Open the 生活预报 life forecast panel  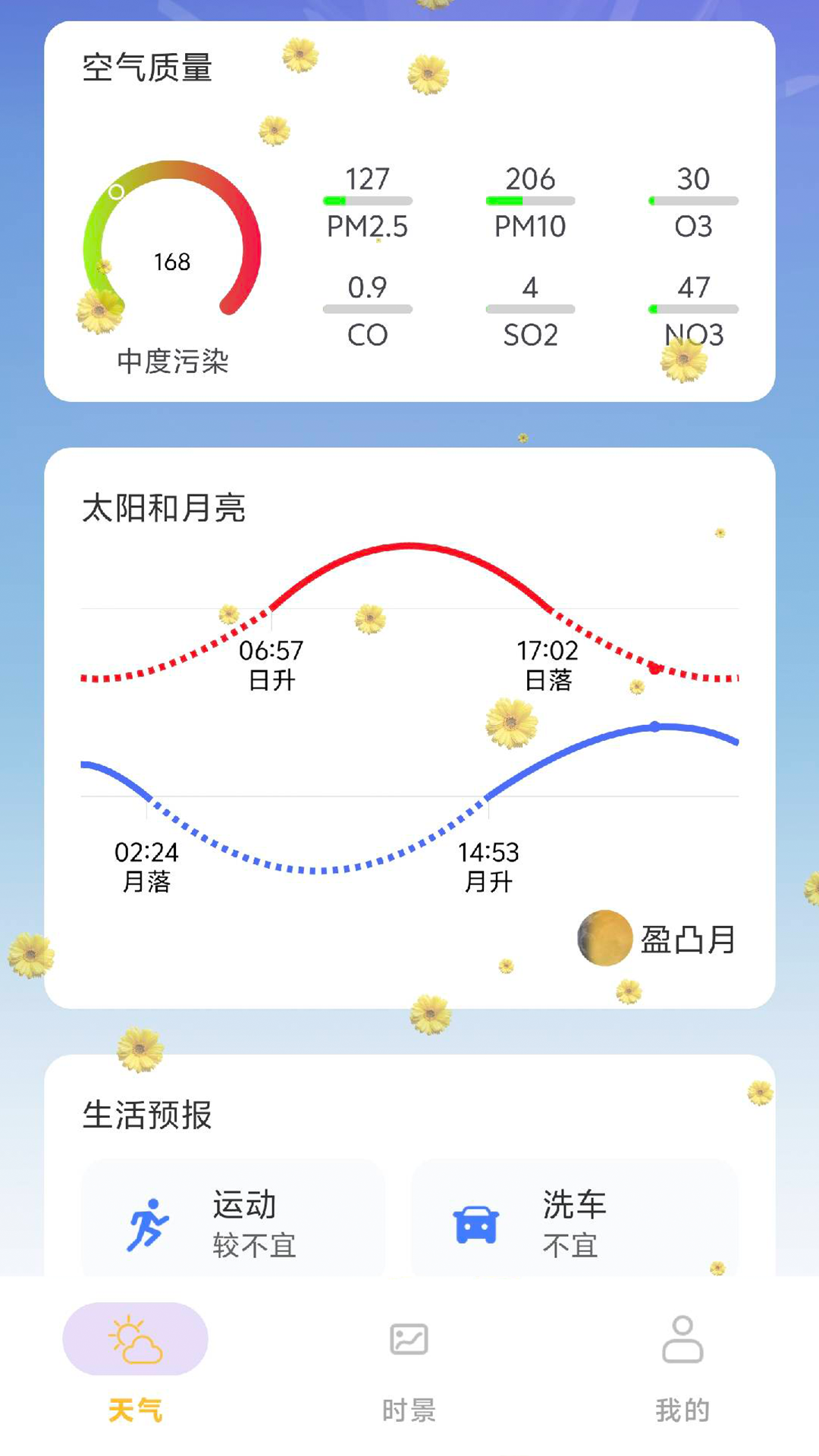click(149, 1113)
